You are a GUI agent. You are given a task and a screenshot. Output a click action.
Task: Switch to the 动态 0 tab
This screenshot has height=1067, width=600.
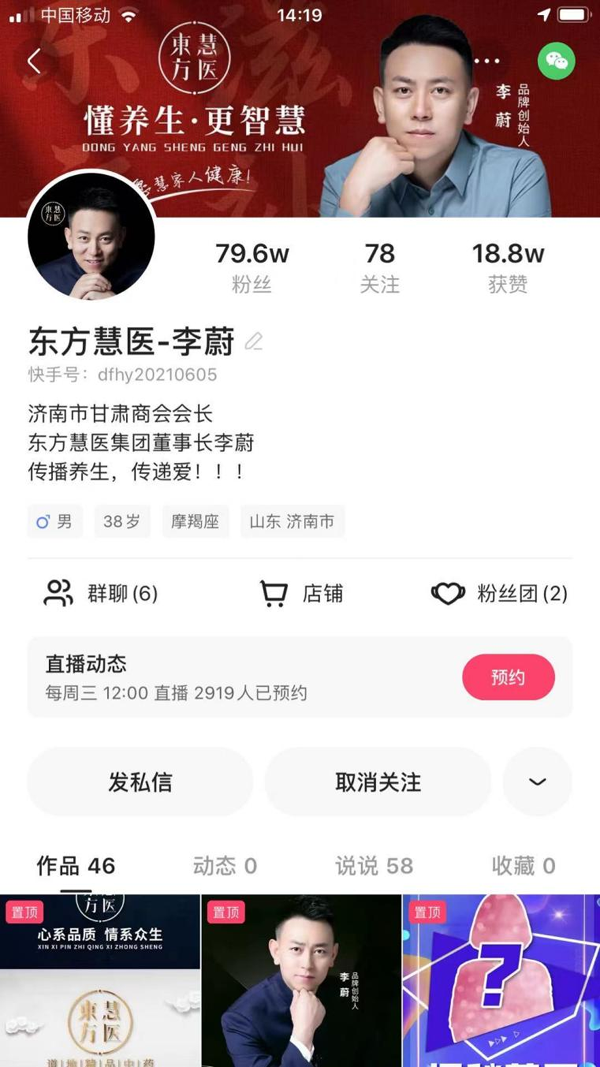coord(225,866)
